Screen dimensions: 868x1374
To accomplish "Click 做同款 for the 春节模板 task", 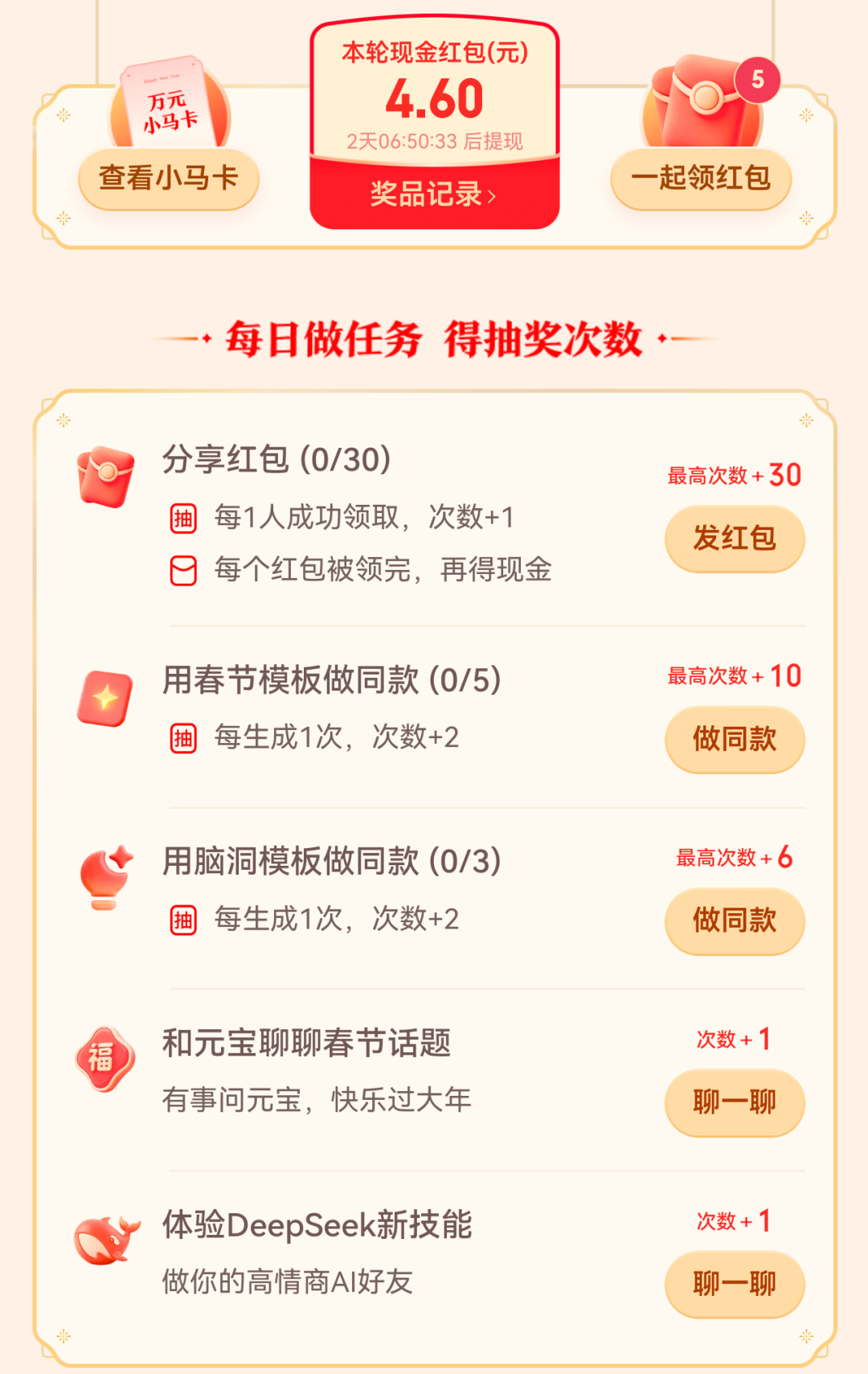I will point(735,740).
